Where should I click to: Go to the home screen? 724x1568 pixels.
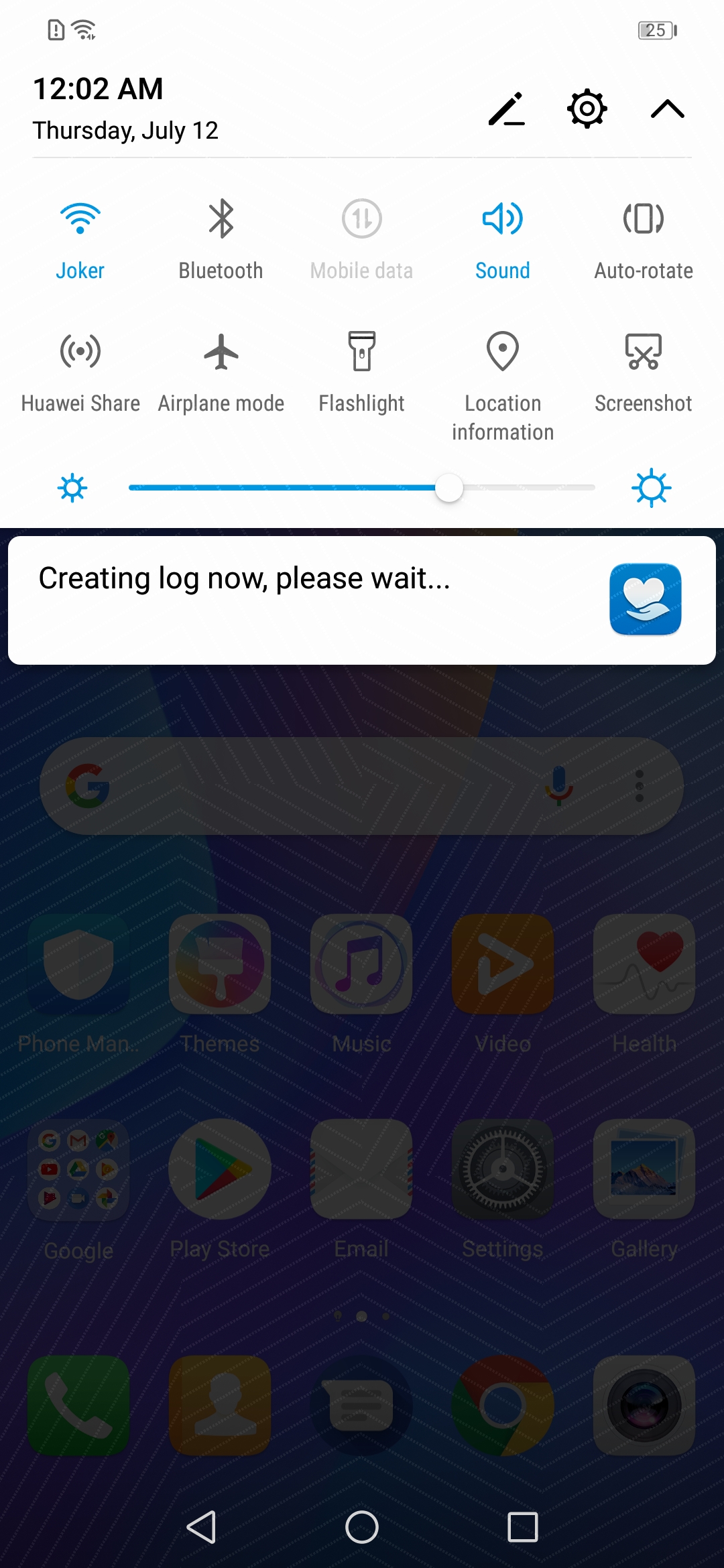click(362, 1527)
